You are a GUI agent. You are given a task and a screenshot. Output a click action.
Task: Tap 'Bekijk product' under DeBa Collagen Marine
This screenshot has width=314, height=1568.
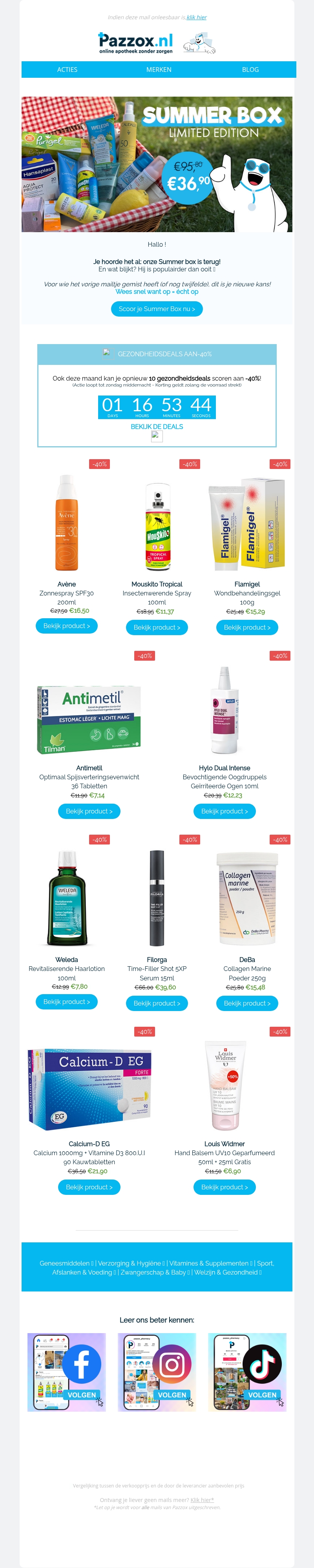coord(247,1003)
